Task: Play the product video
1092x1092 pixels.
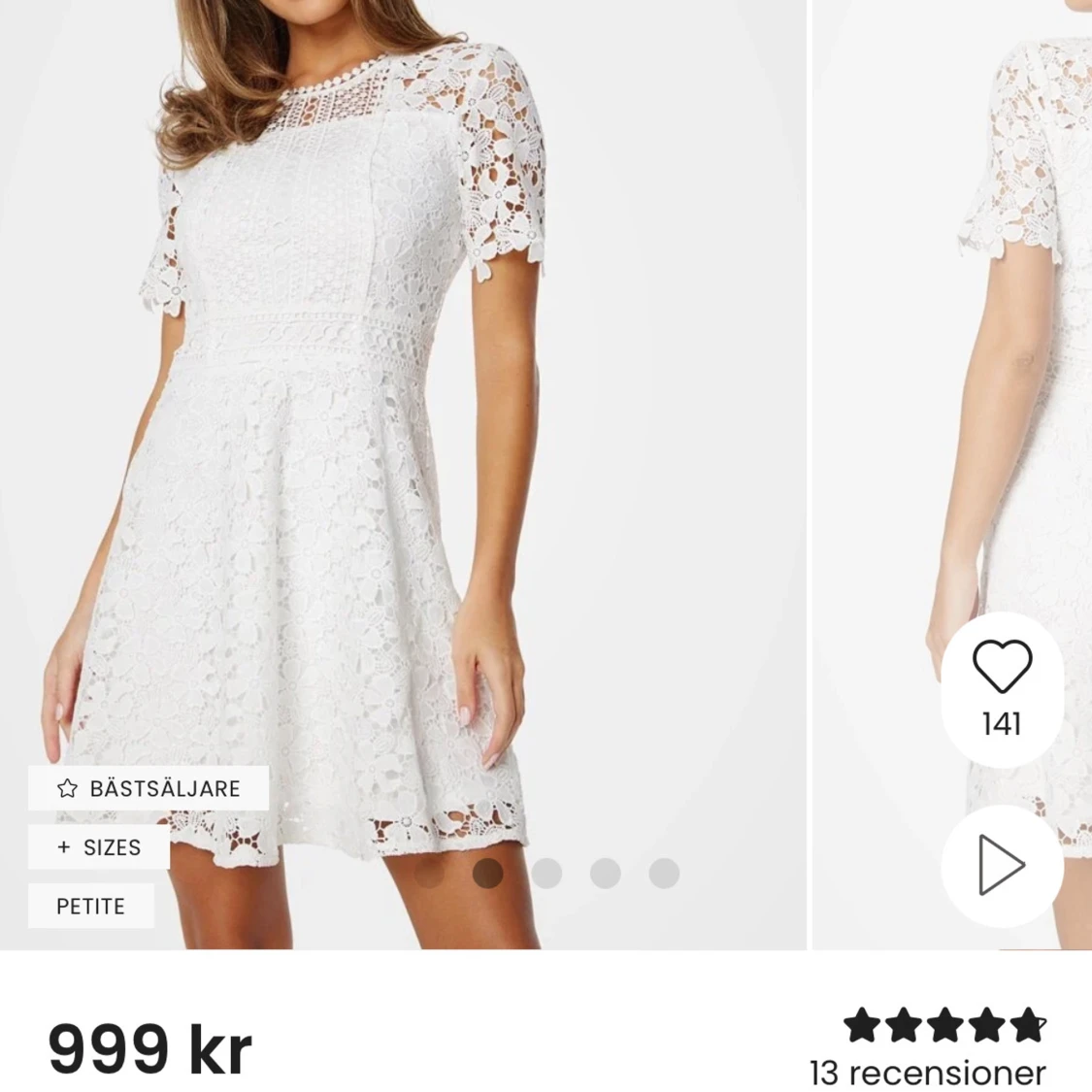Action: point(1002,864)
